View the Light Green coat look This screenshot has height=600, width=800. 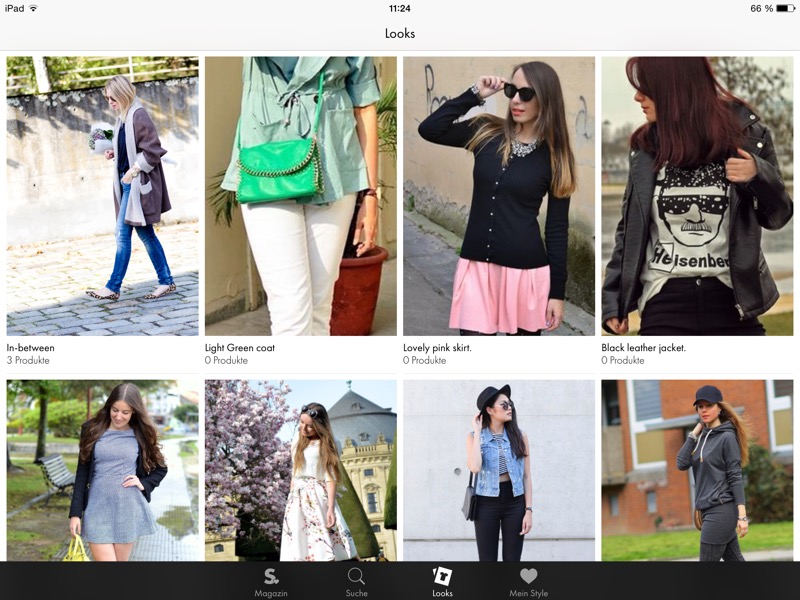click(x=300, y=196)
